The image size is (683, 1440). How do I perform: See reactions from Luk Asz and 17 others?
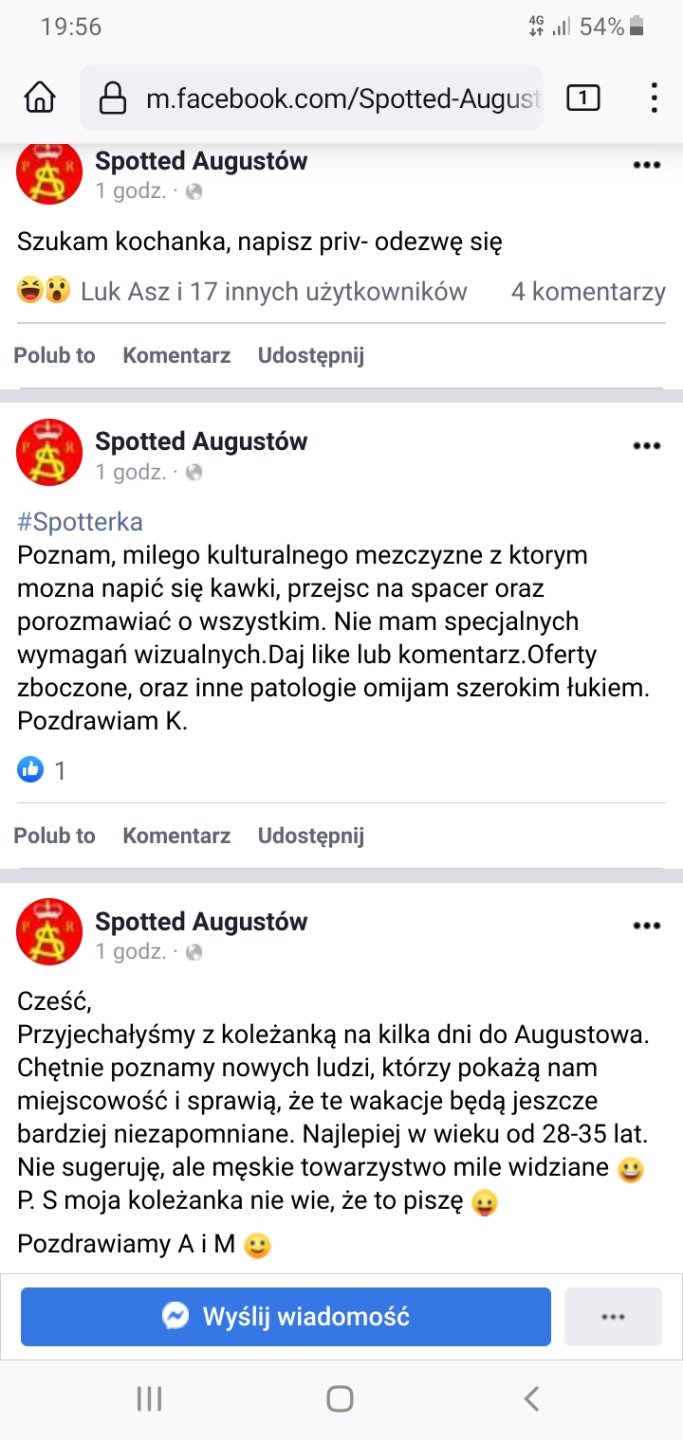272,292
